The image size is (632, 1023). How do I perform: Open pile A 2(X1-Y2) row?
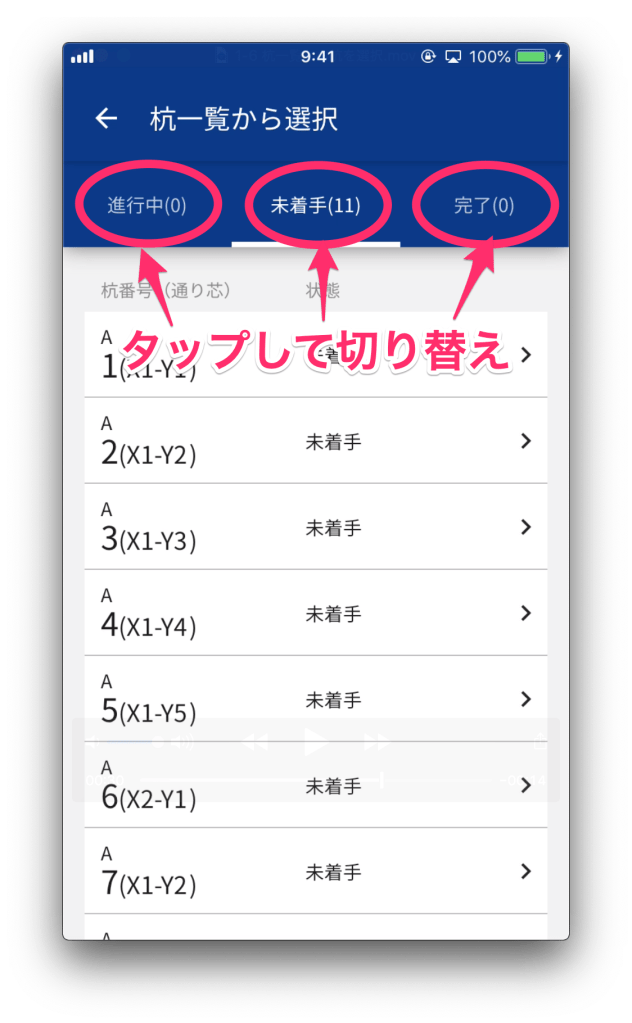(315, 441)
